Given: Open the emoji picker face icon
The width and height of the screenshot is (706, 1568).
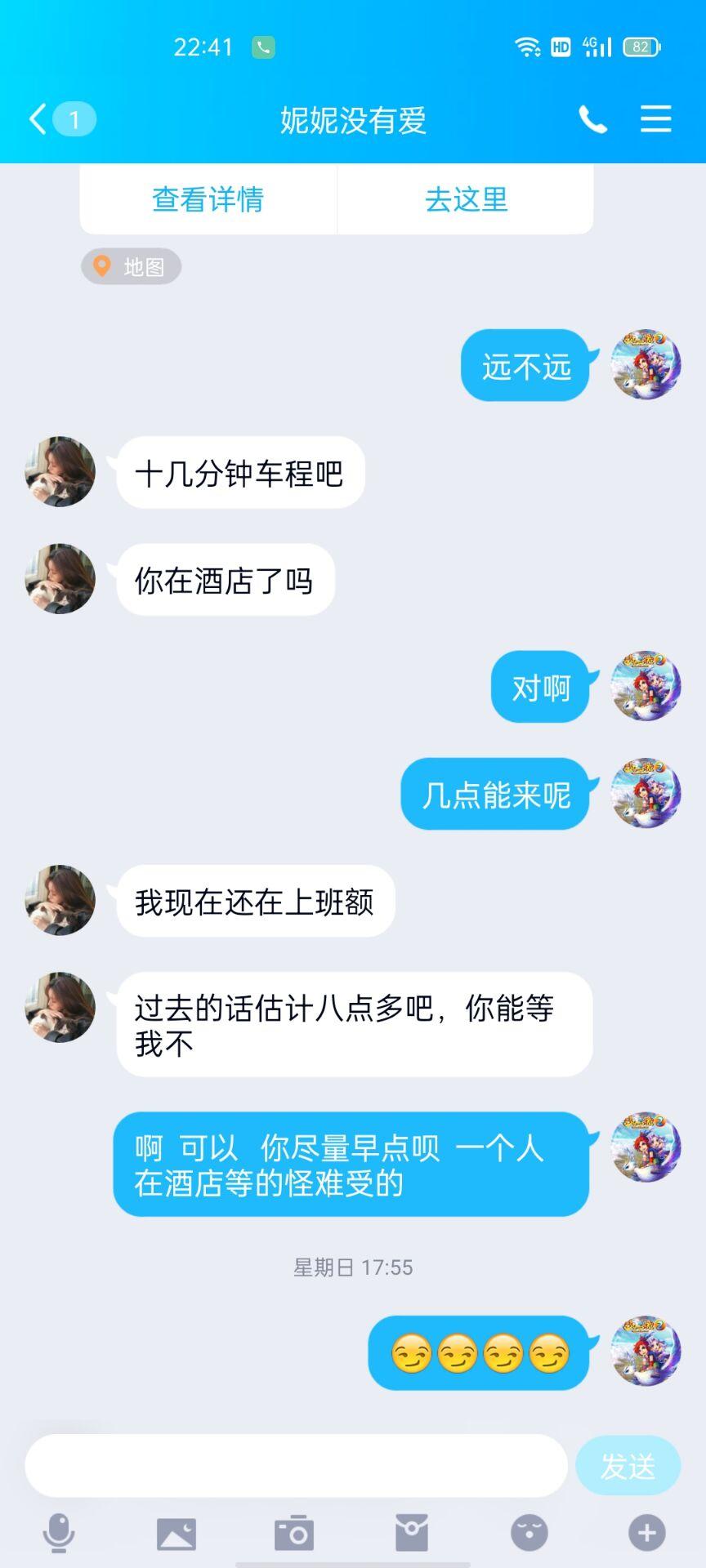Looking at the screenshot, I should [x=529, y=1534].
